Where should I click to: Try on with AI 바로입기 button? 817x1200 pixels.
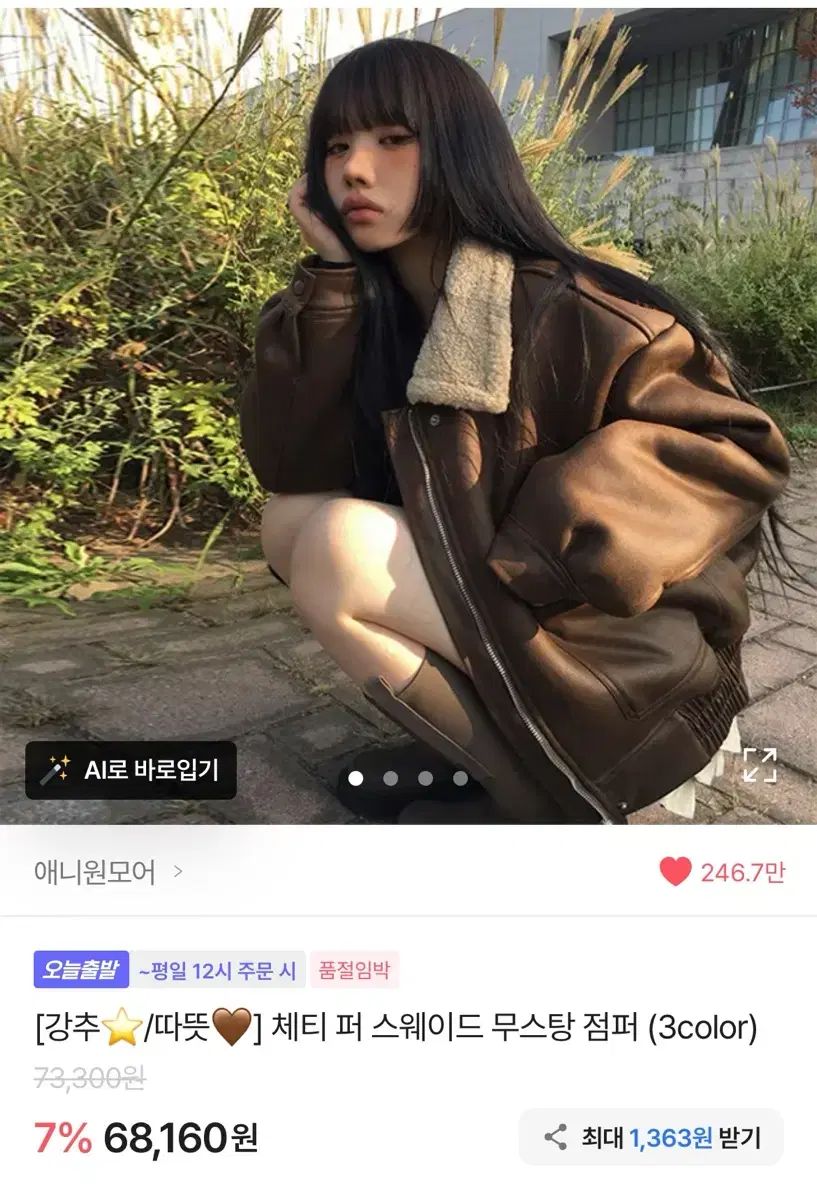[x=131, y=770]
